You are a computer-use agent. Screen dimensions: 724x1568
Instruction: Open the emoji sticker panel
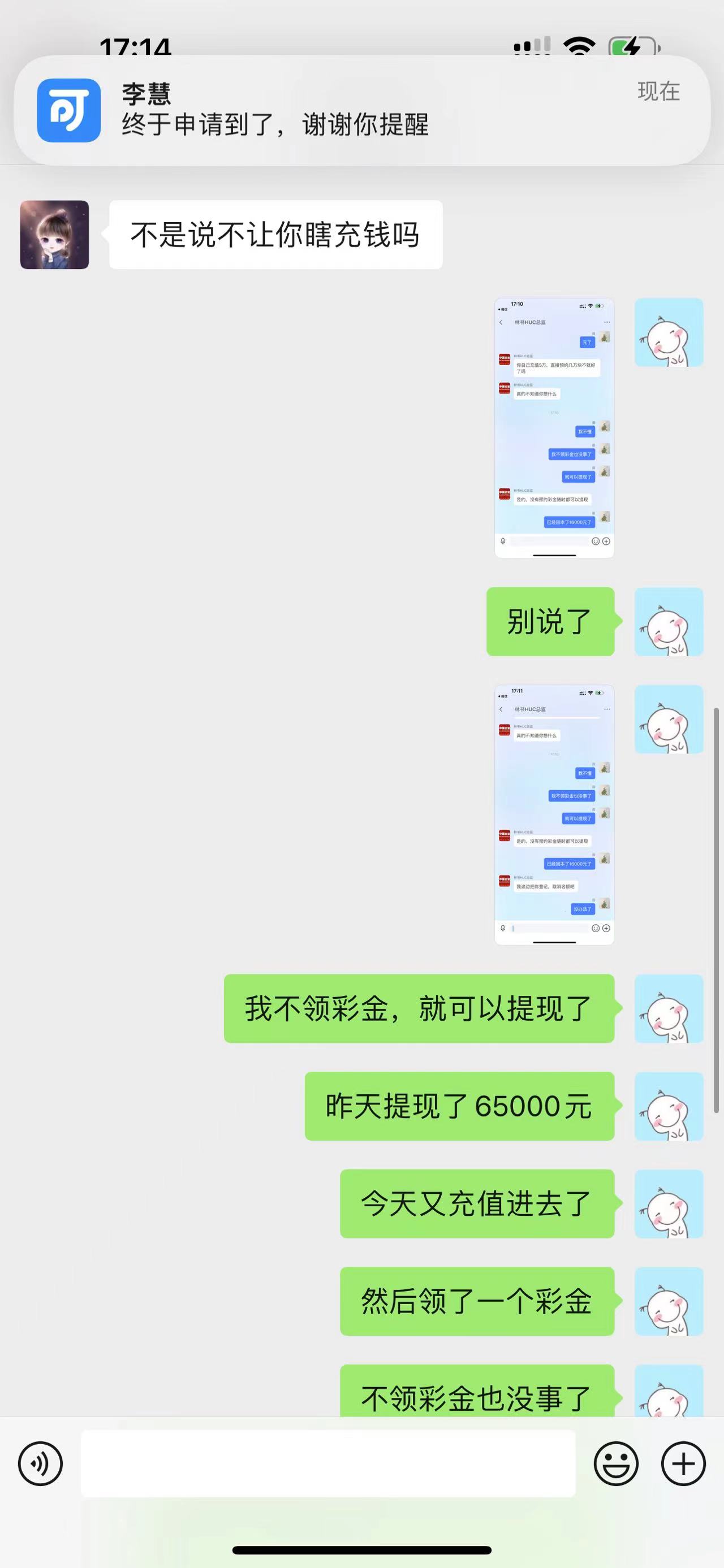click(x=615, y=1463)
